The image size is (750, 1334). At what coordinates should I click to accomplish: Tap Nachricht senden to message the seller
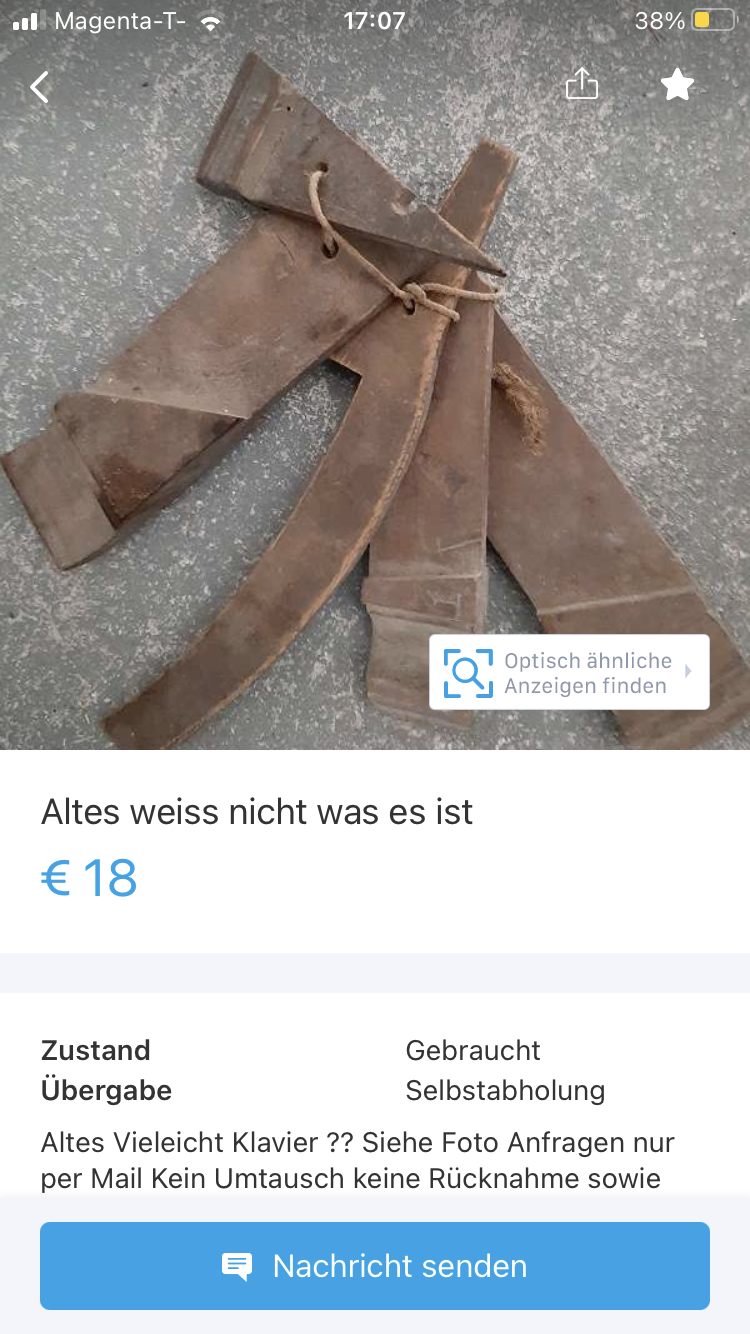coord(375,1266)
